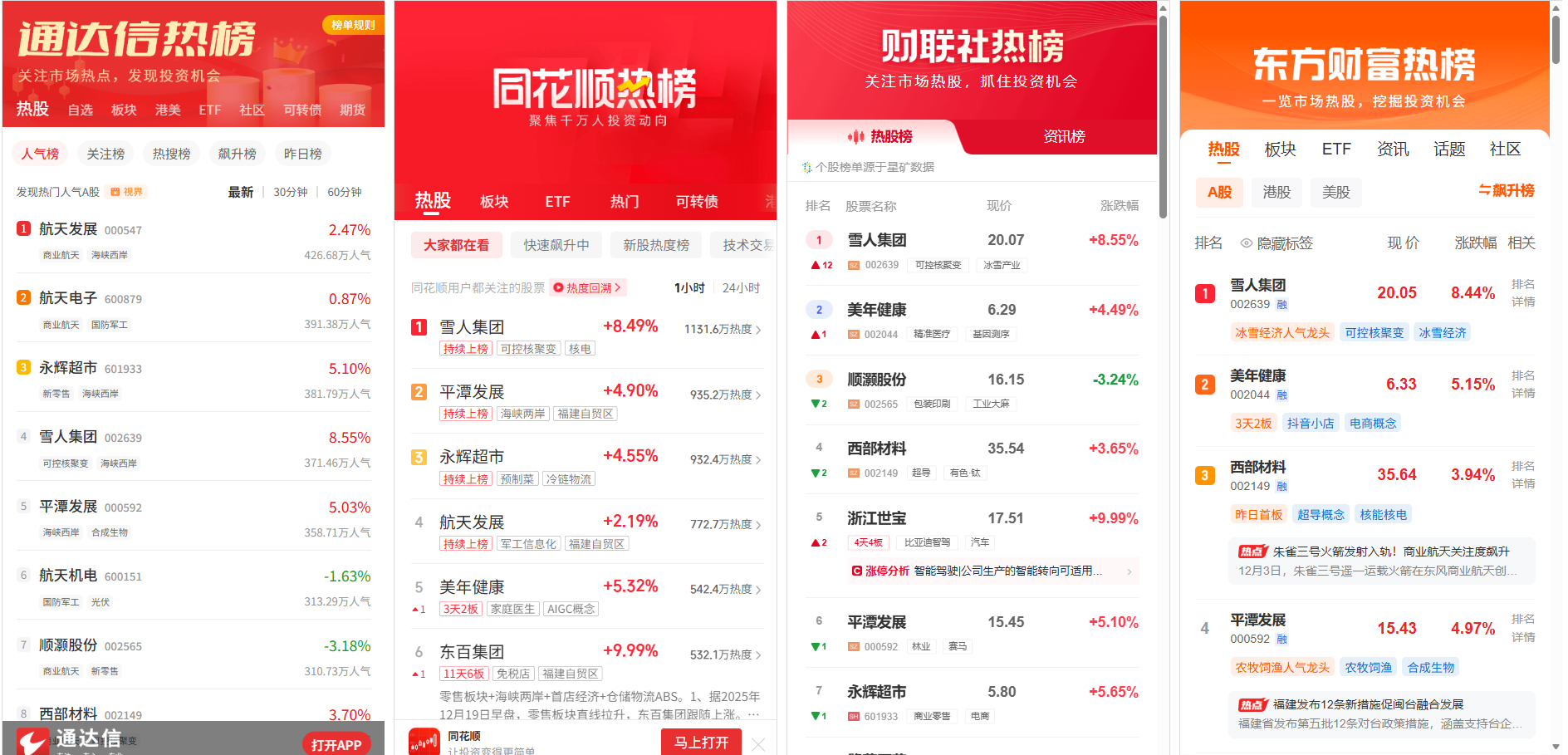Viewport: 1568px width, 755px height.
Task: Open 飙升榜 link in 东方财富
Action: [x=1506, y=190]
